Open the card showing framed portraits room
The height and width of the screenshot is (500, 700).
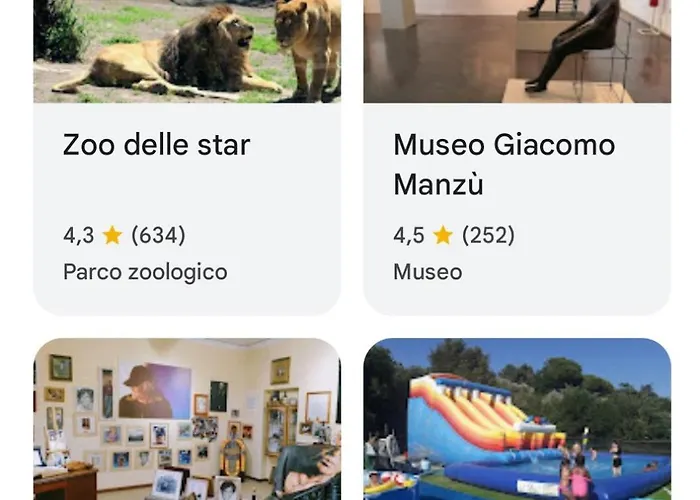pos(187,420)
